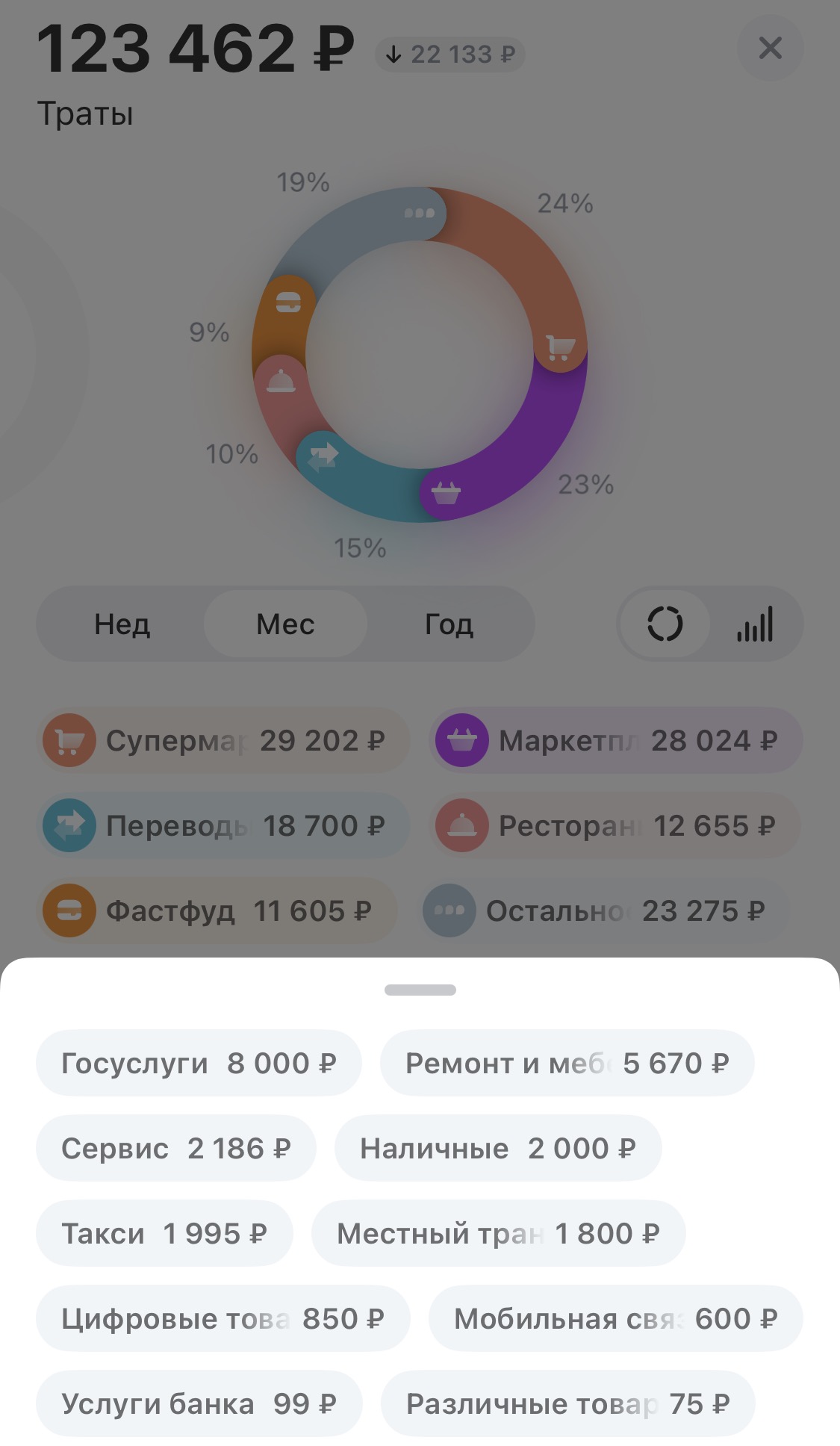Click the basket icon on Маркетплейсы chip
This screenshot has height=1446, width=840.
click(x=461, y=740)
